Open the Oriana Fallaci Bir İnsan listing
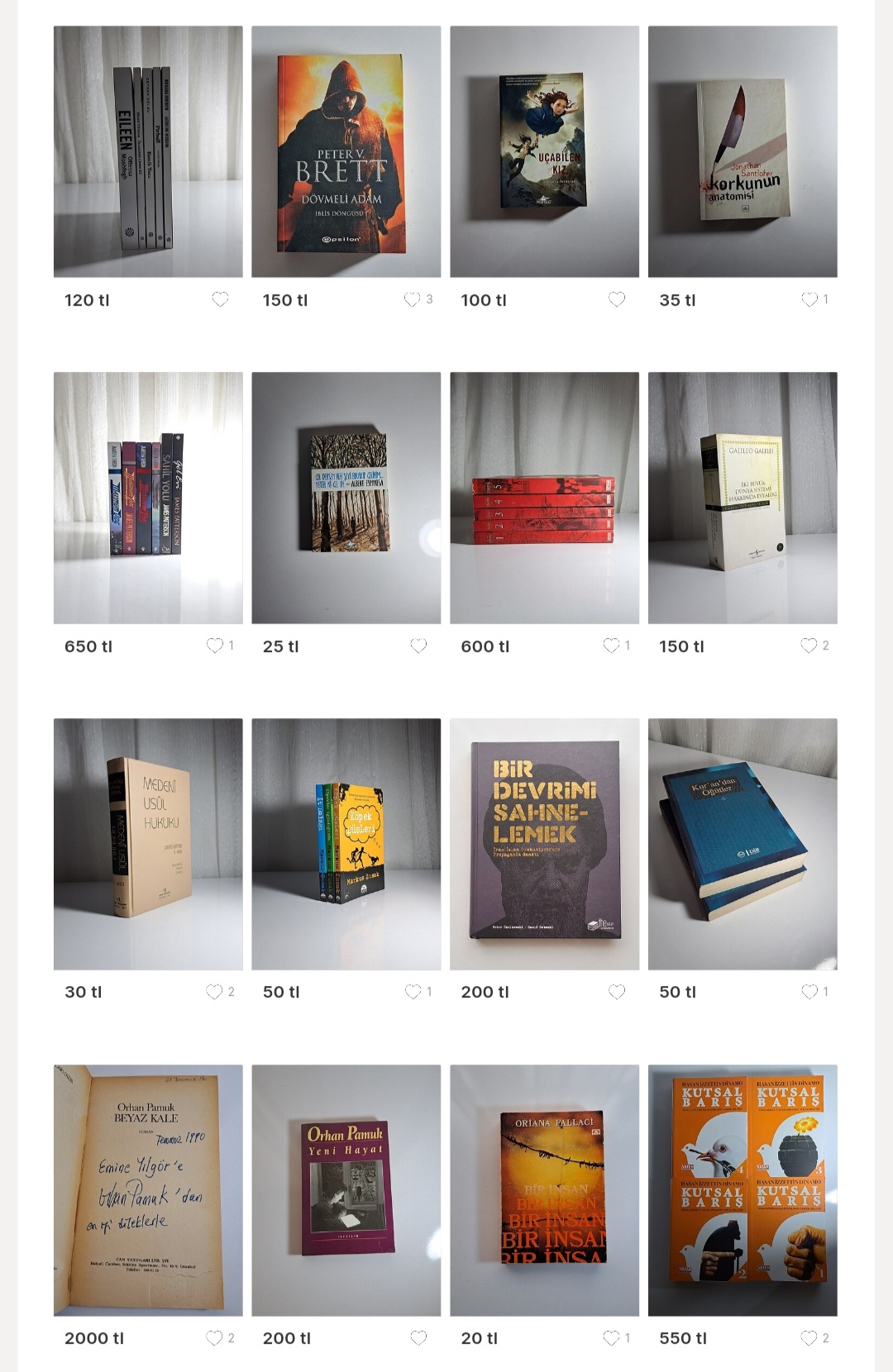This screenshot has height=1372, width=893. pyautogui.click(x=544, y=1190)
